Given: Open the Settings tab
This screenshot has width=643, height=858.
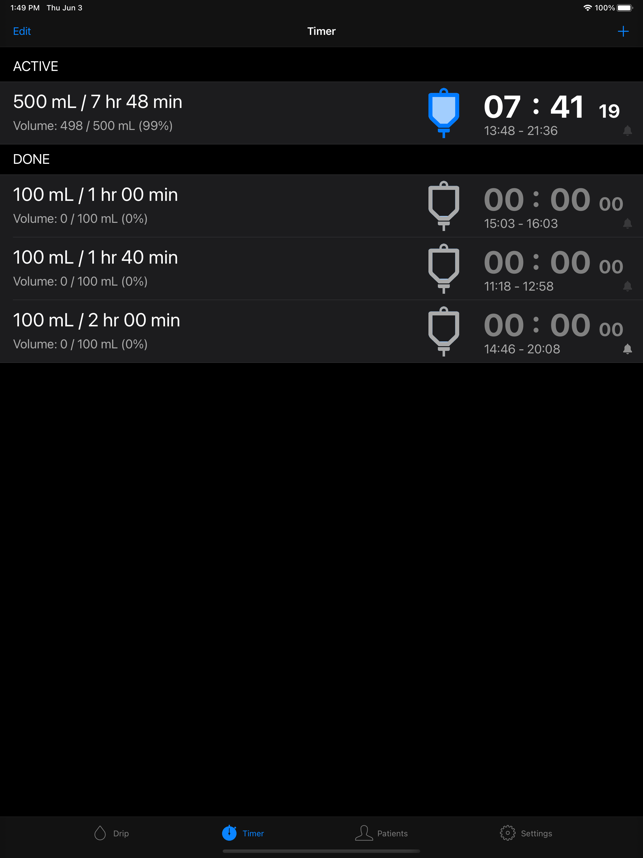Looking at the screenshot, I should click(x=526, y=833).
